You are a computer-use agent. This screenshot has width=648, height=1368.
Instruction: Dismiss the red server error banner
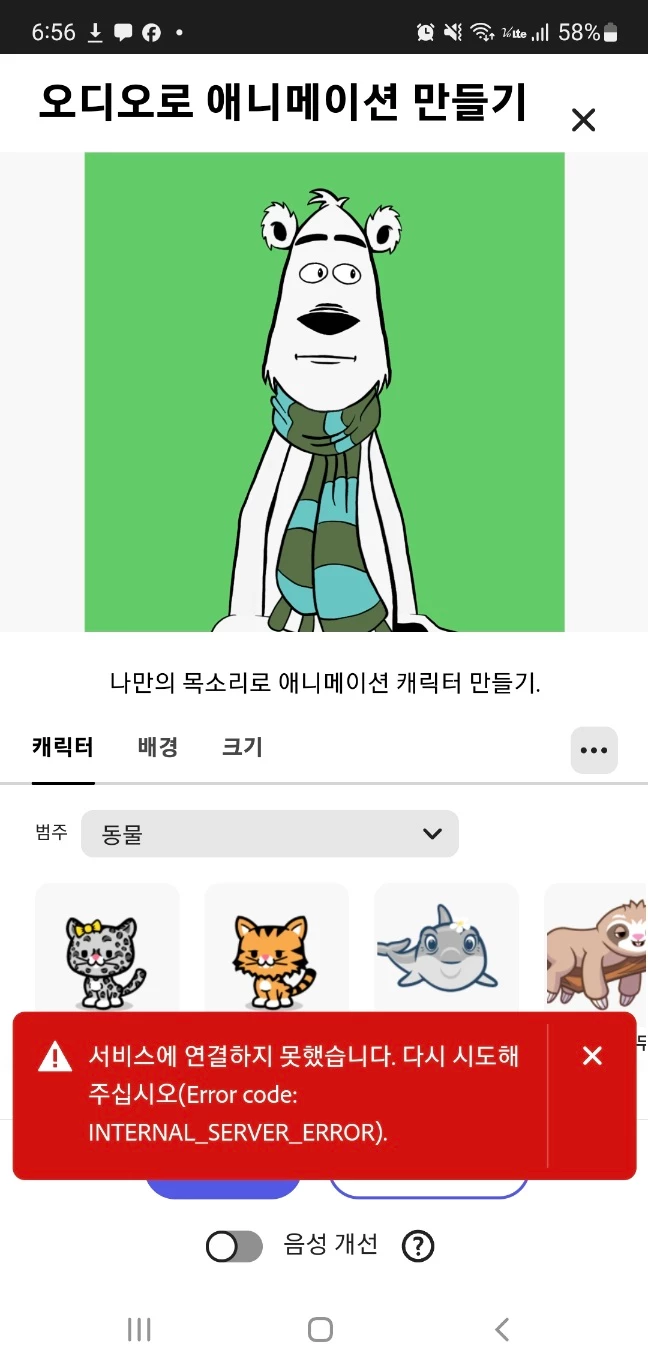pyautogui.click(x=592, y=1056)
